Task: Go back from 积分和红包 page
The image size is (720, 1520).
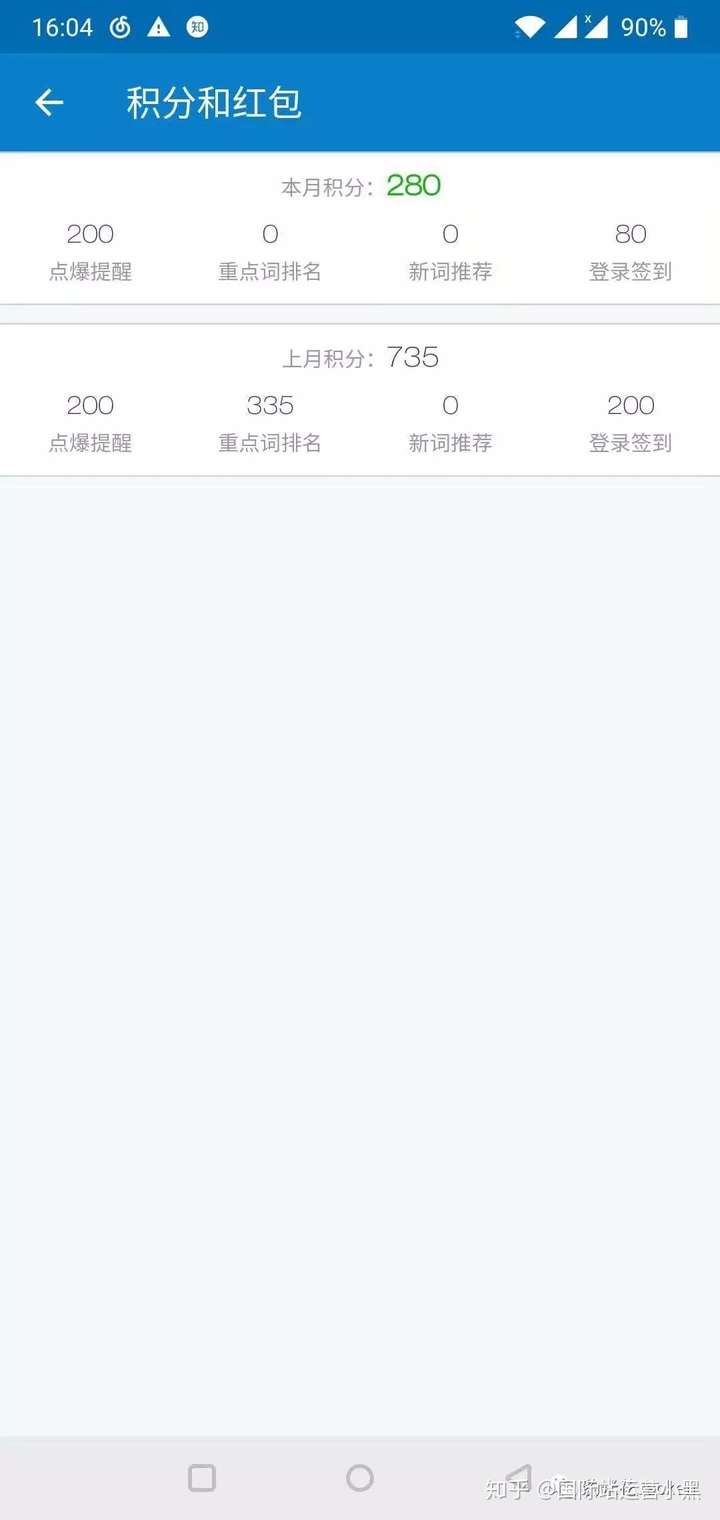Action: pyautogui.click(x=49, y=102)
